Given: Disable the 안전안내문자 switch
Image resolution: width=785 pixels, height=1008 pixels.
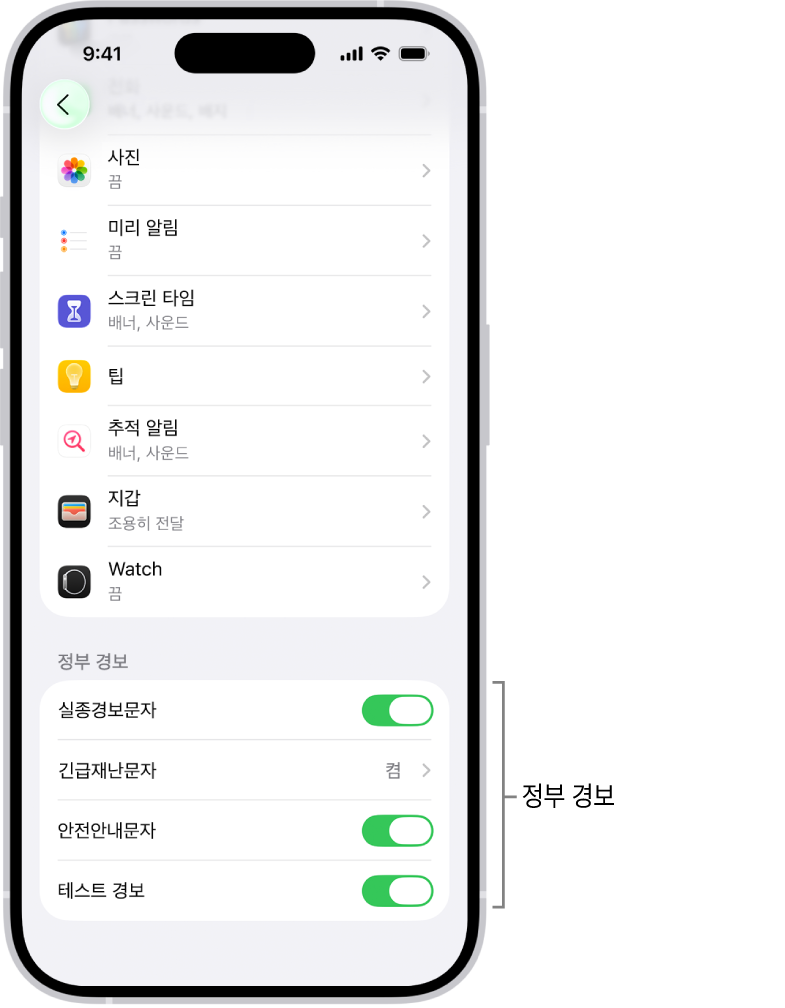Looking at the screenshot, I should point(396,830).
